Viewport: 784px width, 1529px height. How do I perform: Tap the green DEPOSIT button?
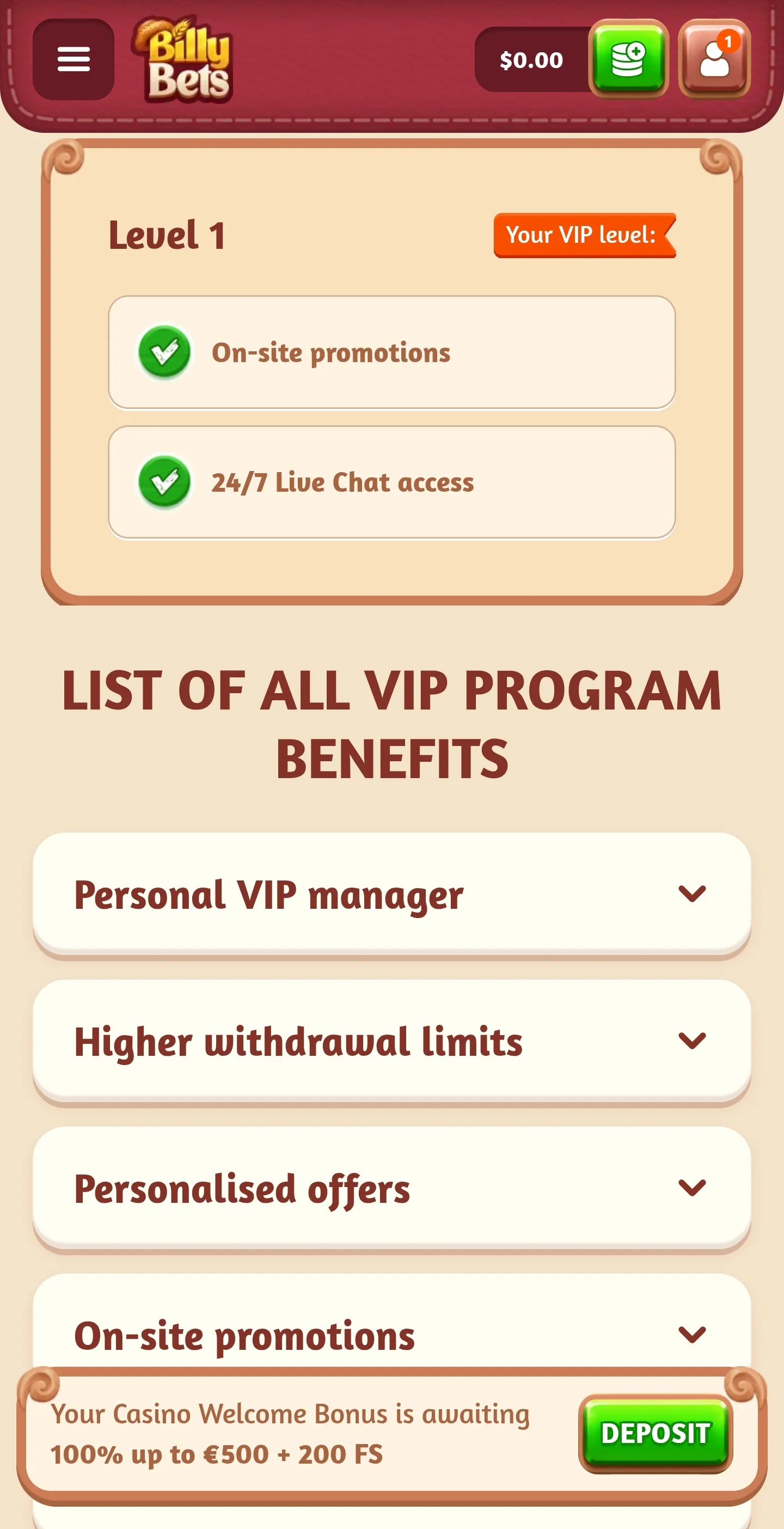(655, 1433)
